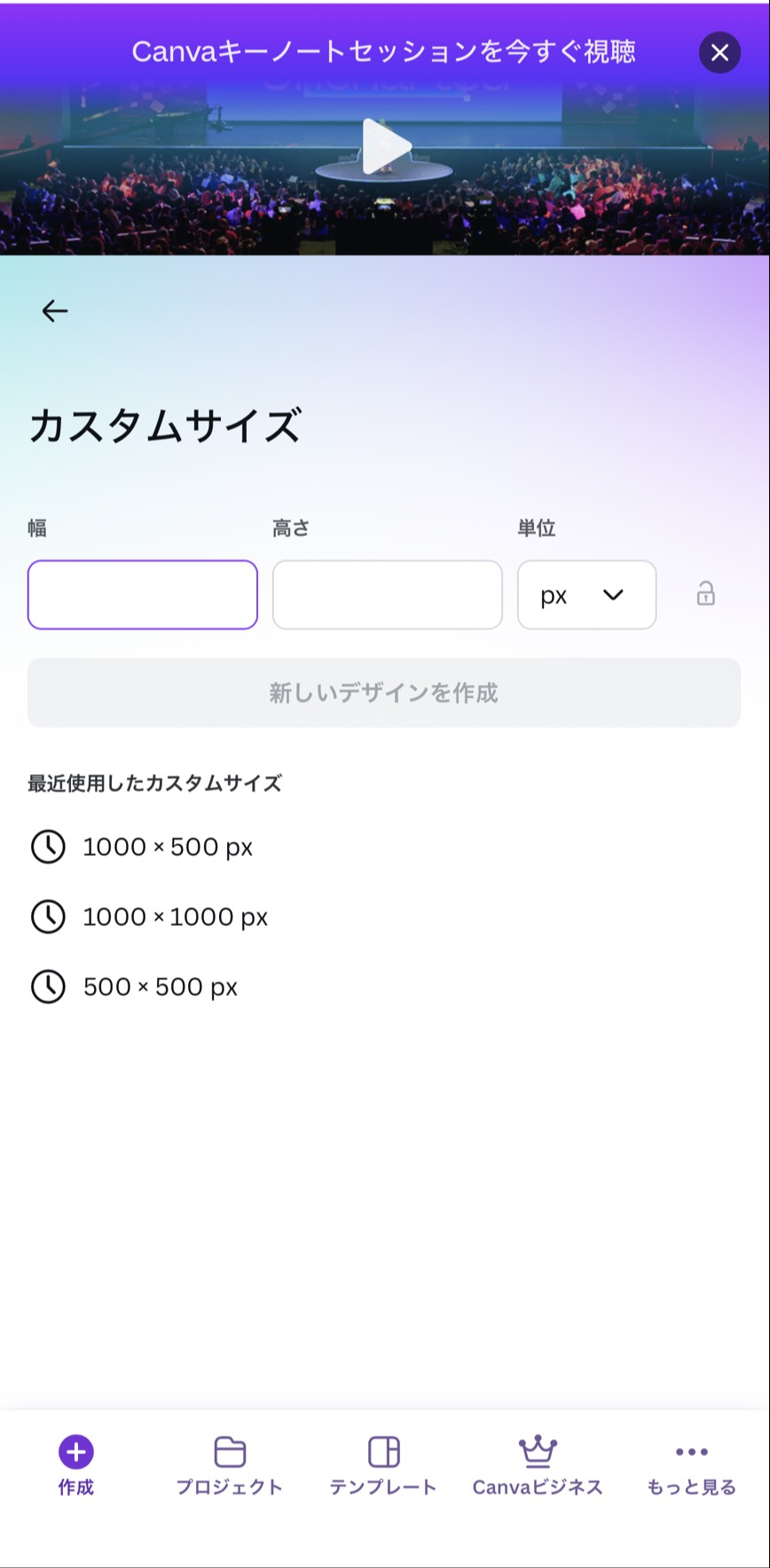The image size is (770, 1568).
Task: Dismiss the Canva keynote banner
Action: (719, 52)
